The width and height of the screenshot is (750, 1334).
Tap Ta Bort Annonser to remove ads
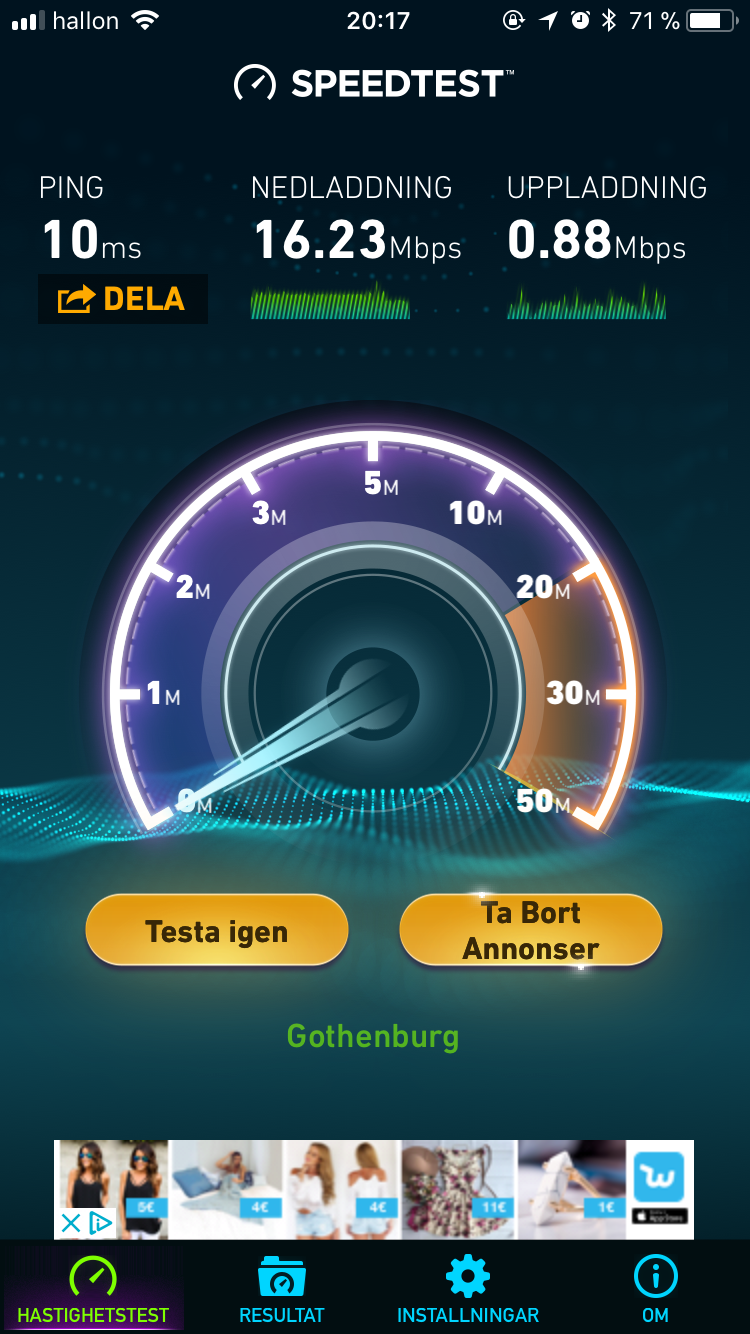(531, 931)
